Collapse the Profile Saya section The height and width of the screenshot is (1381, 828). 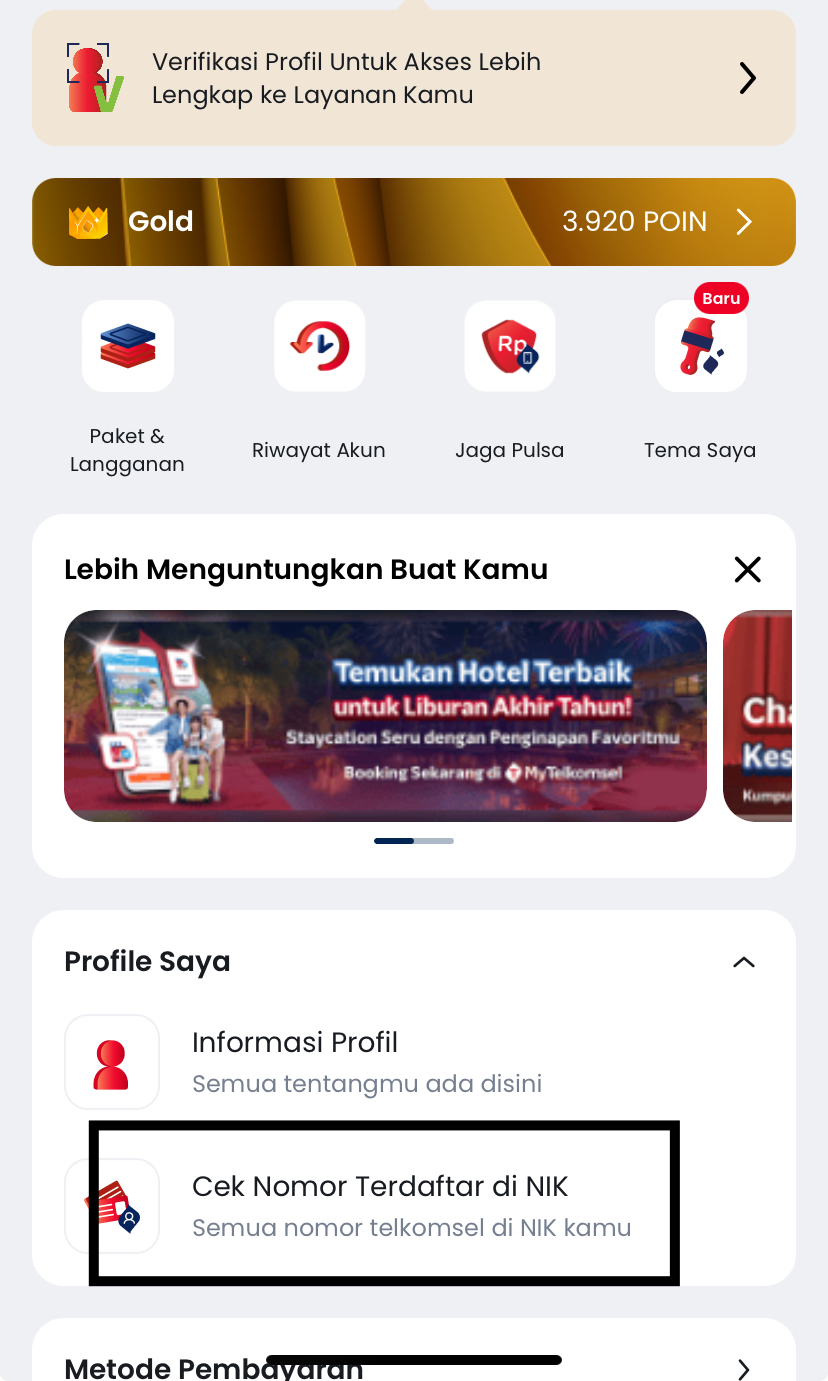[743, 962]
